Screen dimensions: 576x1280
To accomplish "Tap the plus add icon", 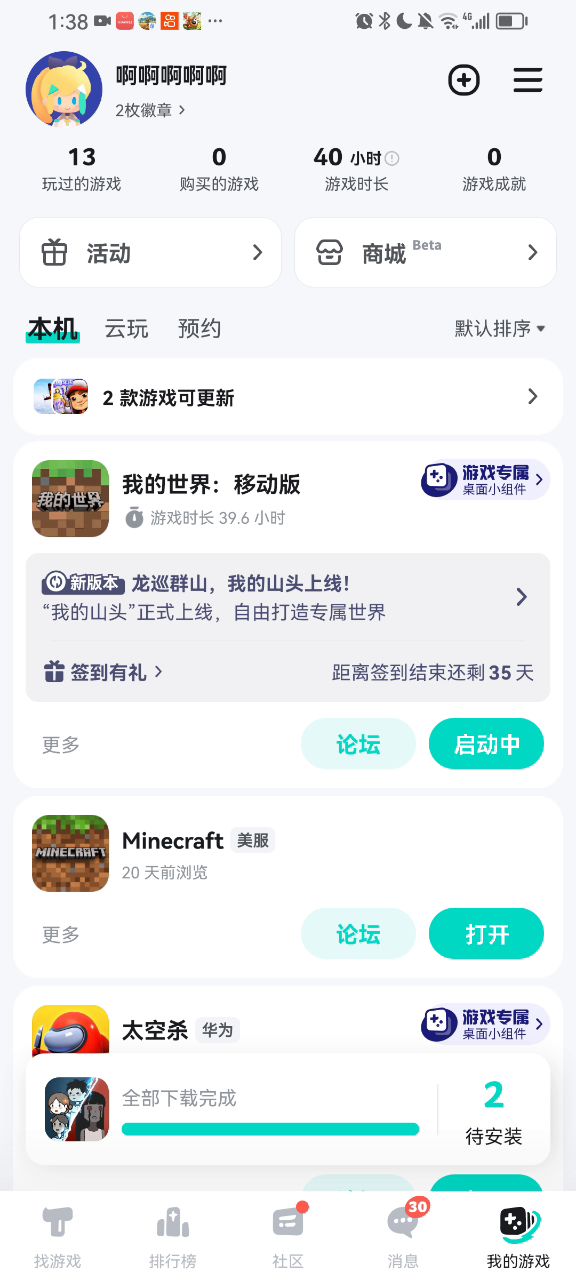I will (464, 81).
